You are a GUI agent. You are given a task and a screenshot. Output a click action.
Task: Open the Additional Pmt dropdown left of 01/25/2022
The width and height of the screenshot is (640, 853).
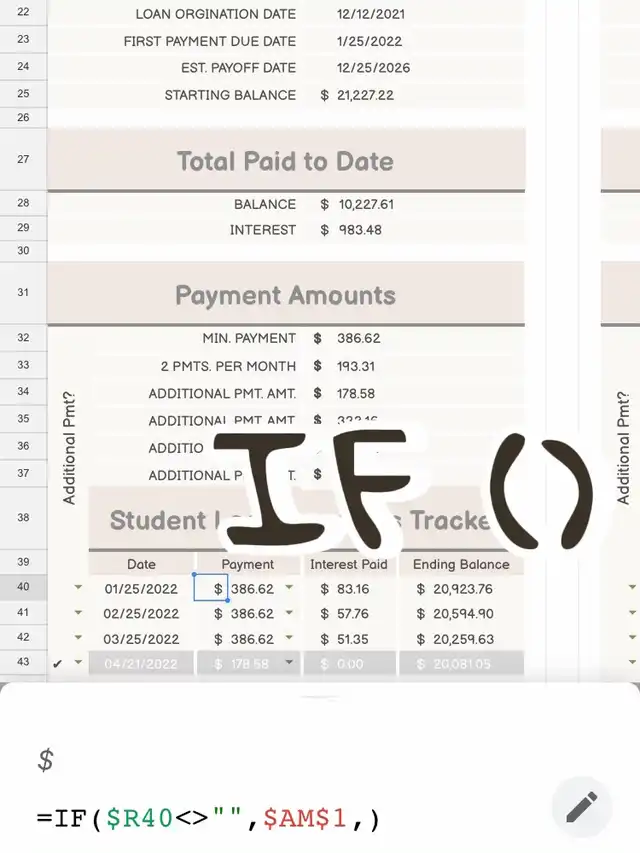pos(78,588)
